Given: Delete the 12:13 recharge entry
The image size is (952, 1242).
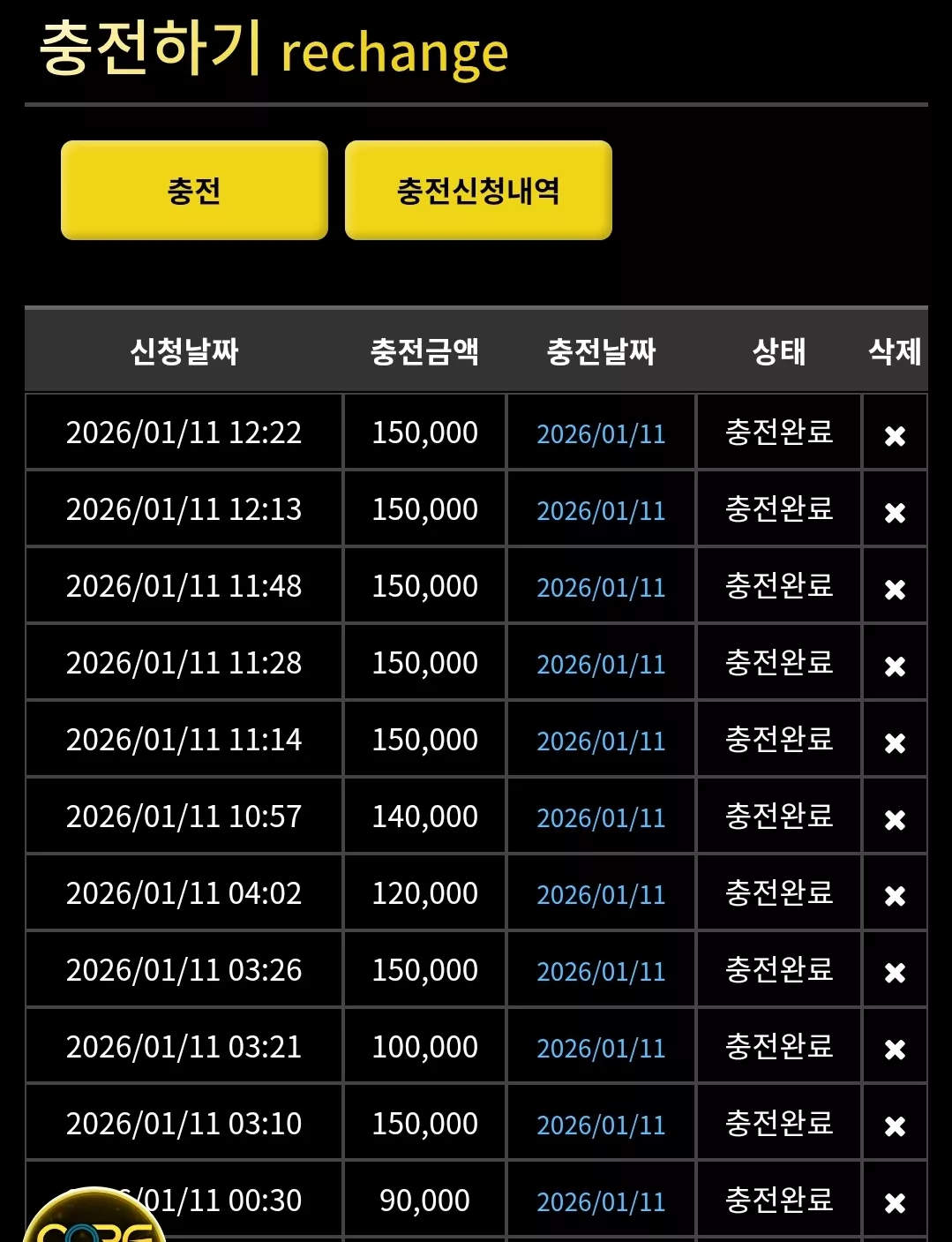Looking at the screenshot, I should tap(895, 512).
